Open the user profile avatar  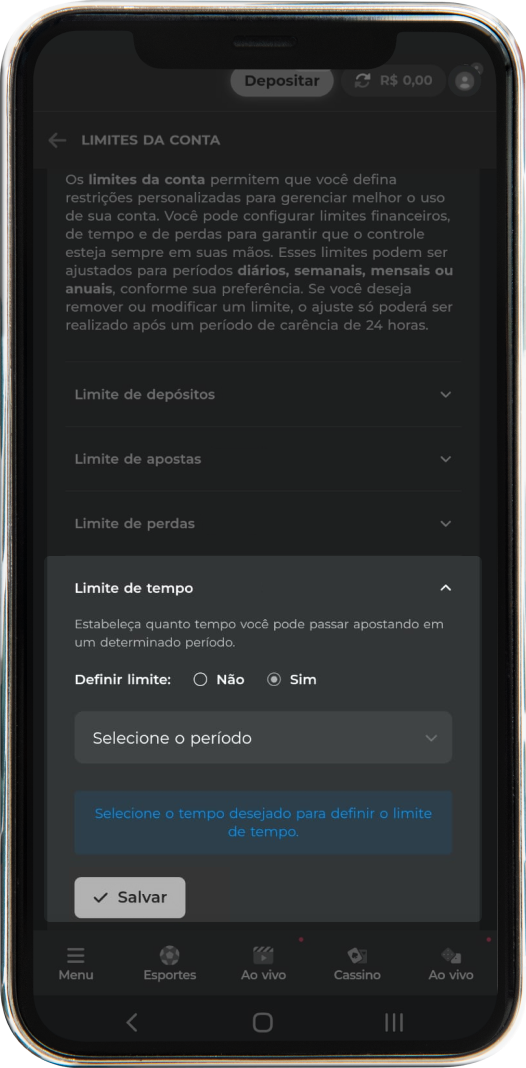point(465,81)
